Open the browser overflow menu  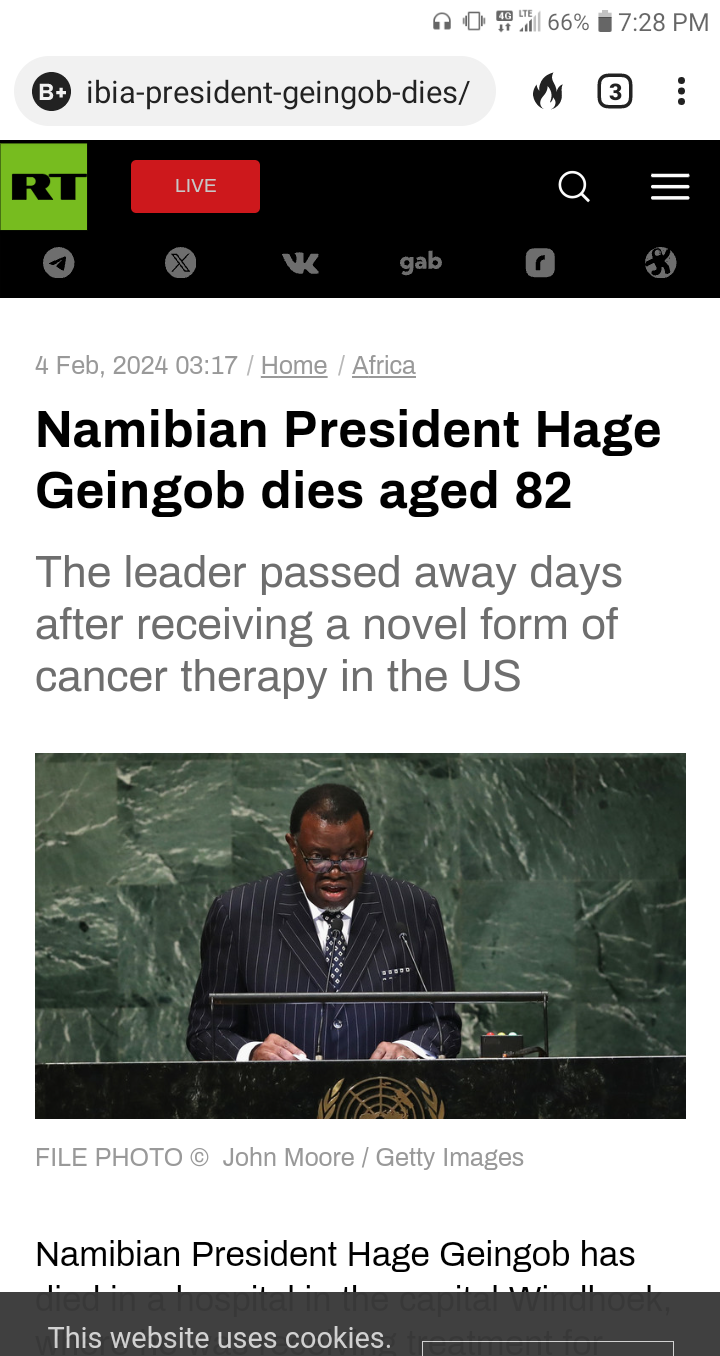[x=681, y=92]
